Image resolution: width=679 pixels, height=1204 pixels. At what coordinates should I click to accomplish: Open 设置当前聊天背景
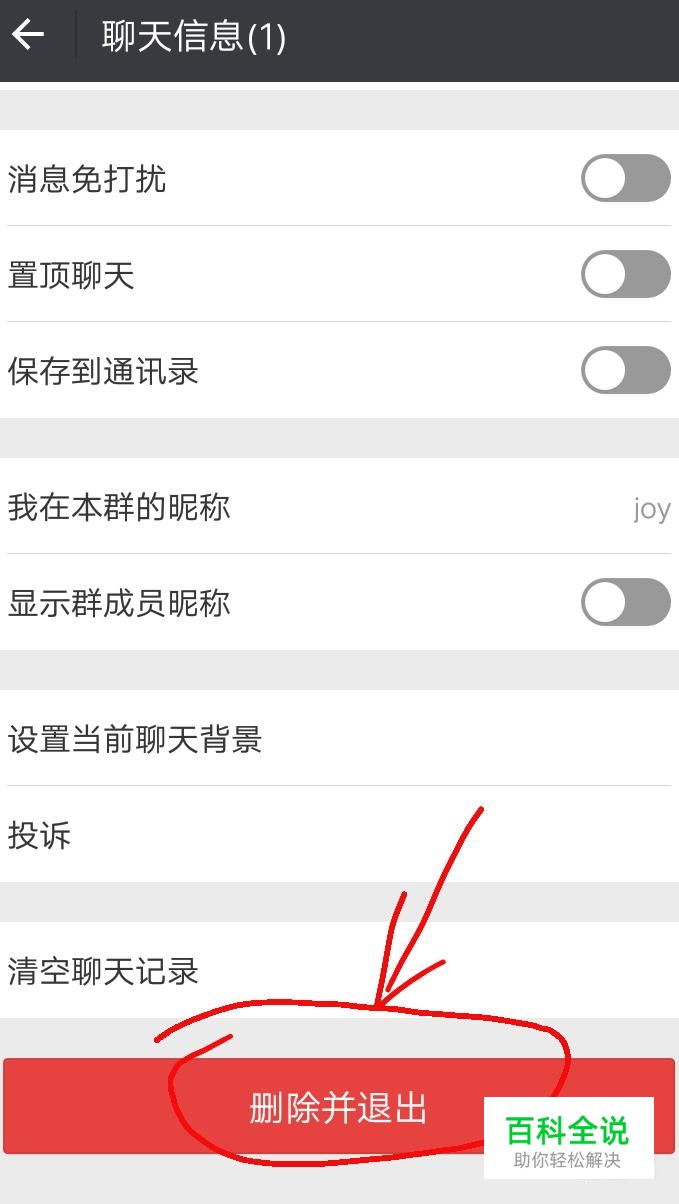coord(339,739)
